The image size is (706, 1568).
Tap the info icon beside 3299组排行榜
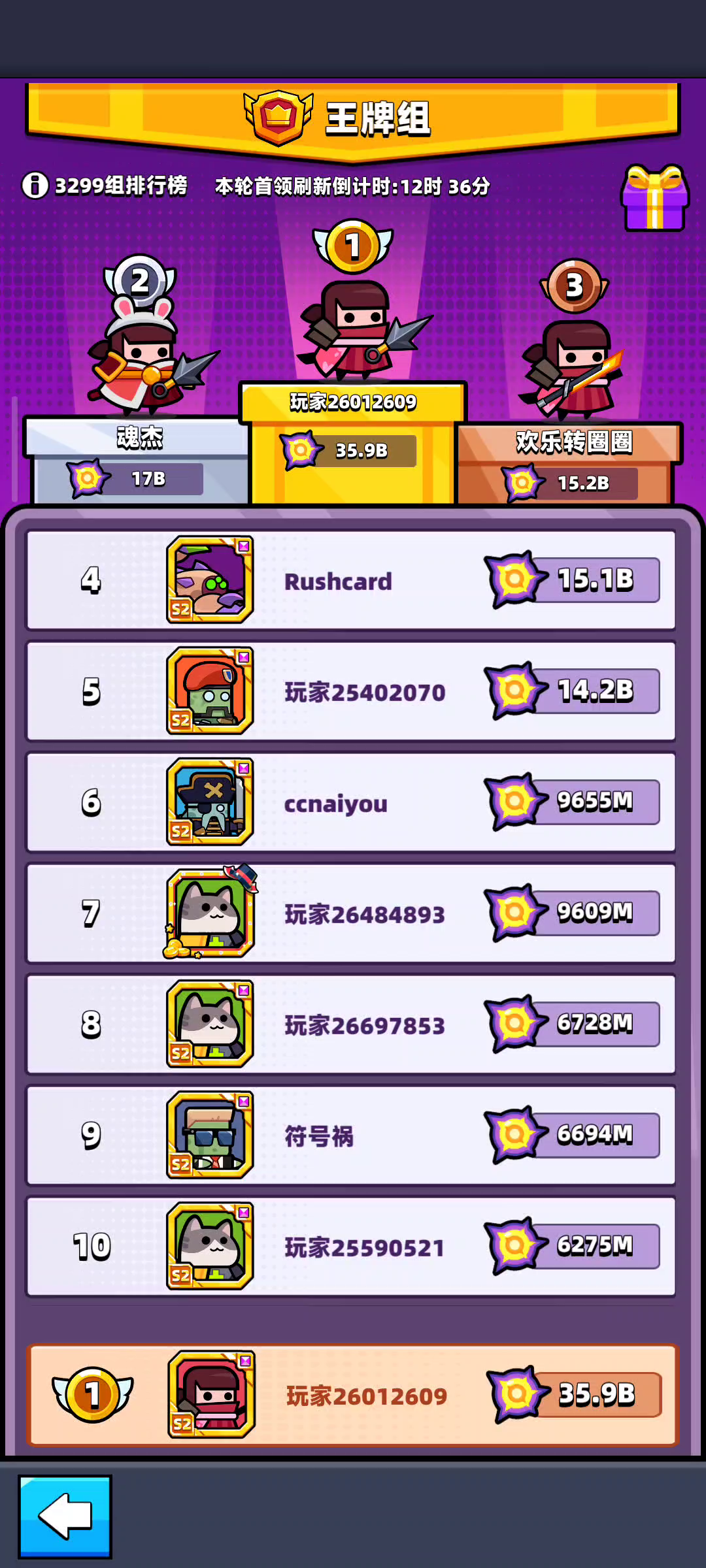(35, 186)
